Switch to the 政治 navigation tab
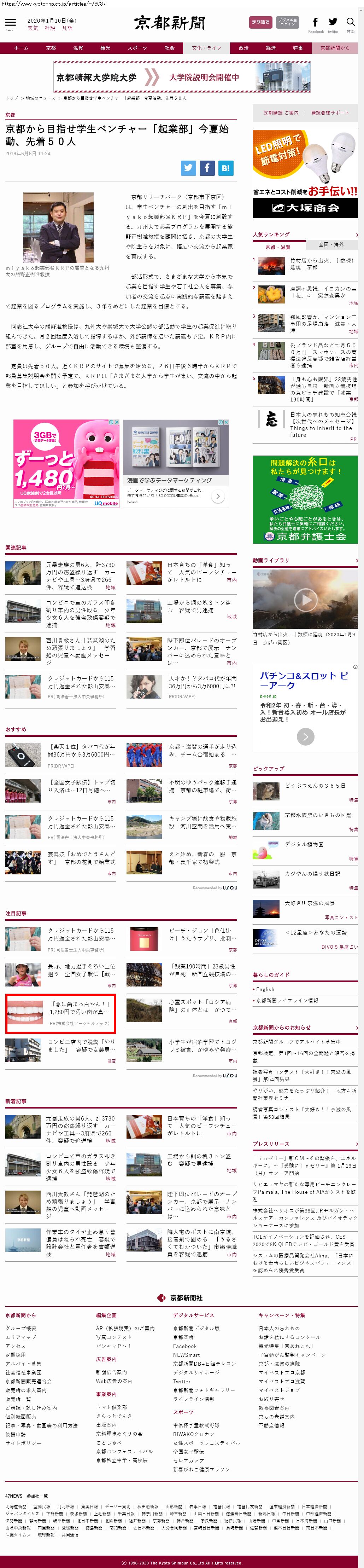 (x=244, y=48)
